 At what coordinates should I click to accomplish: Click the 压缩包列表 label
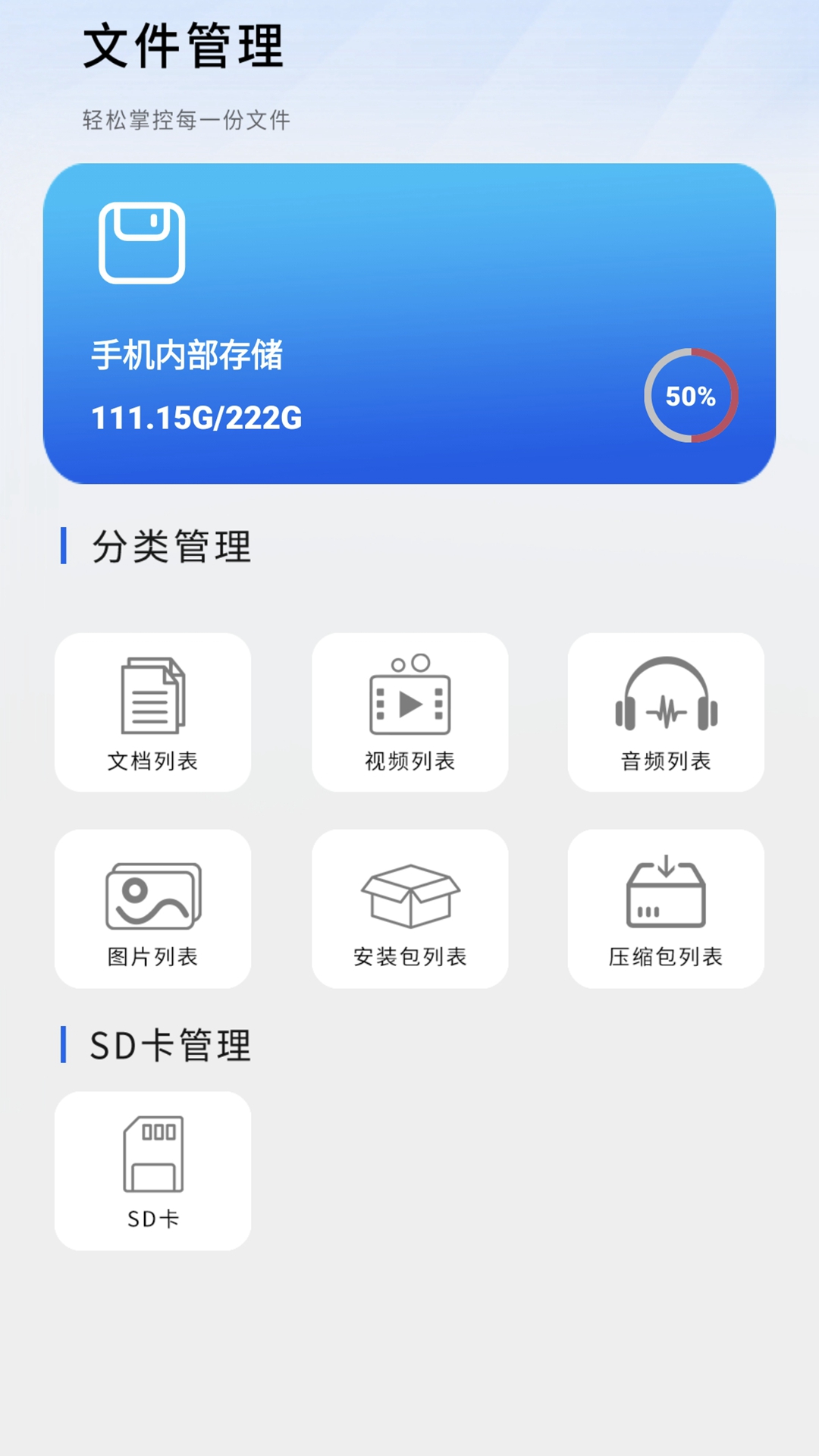tap(666, 958)
